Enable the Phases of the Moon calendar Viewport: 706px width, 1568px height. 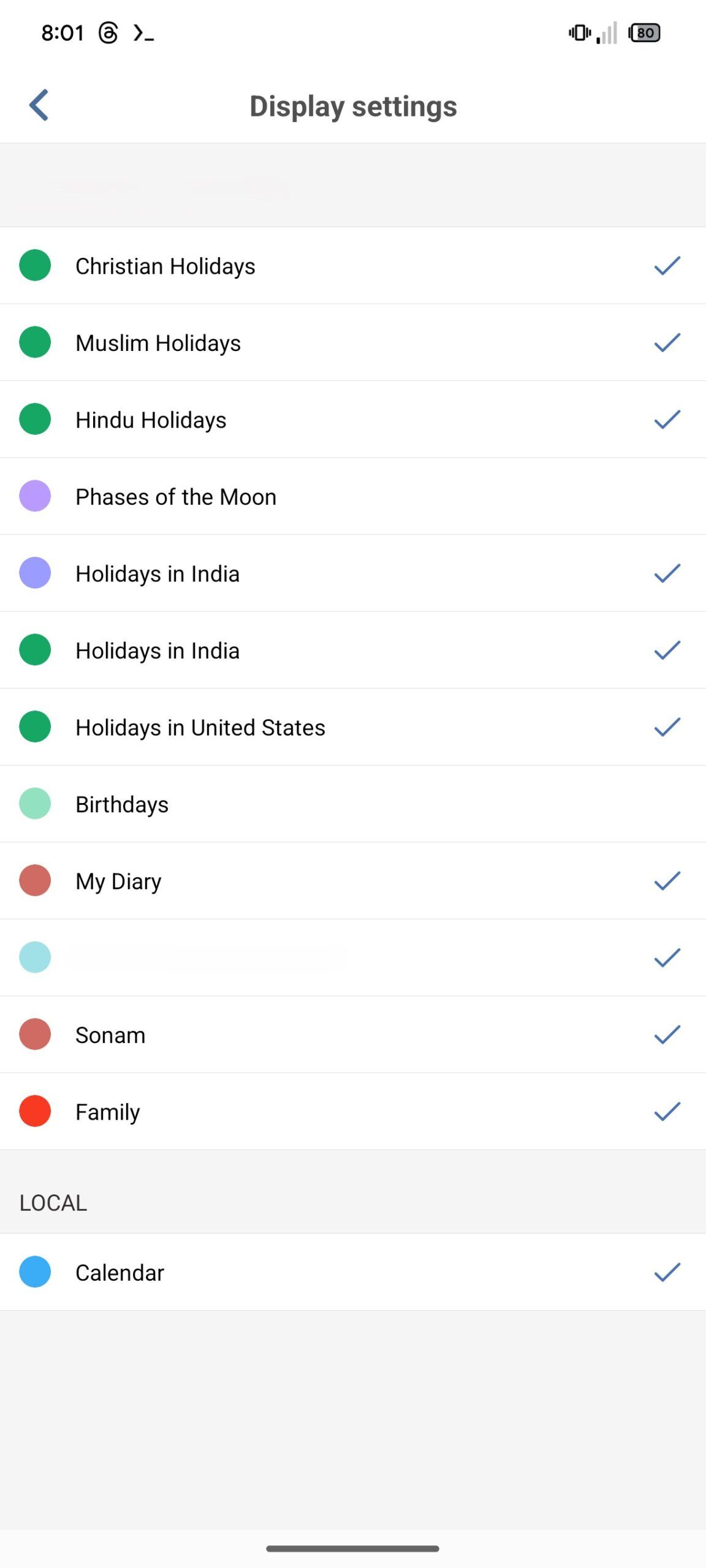click(x=353, y=497)
